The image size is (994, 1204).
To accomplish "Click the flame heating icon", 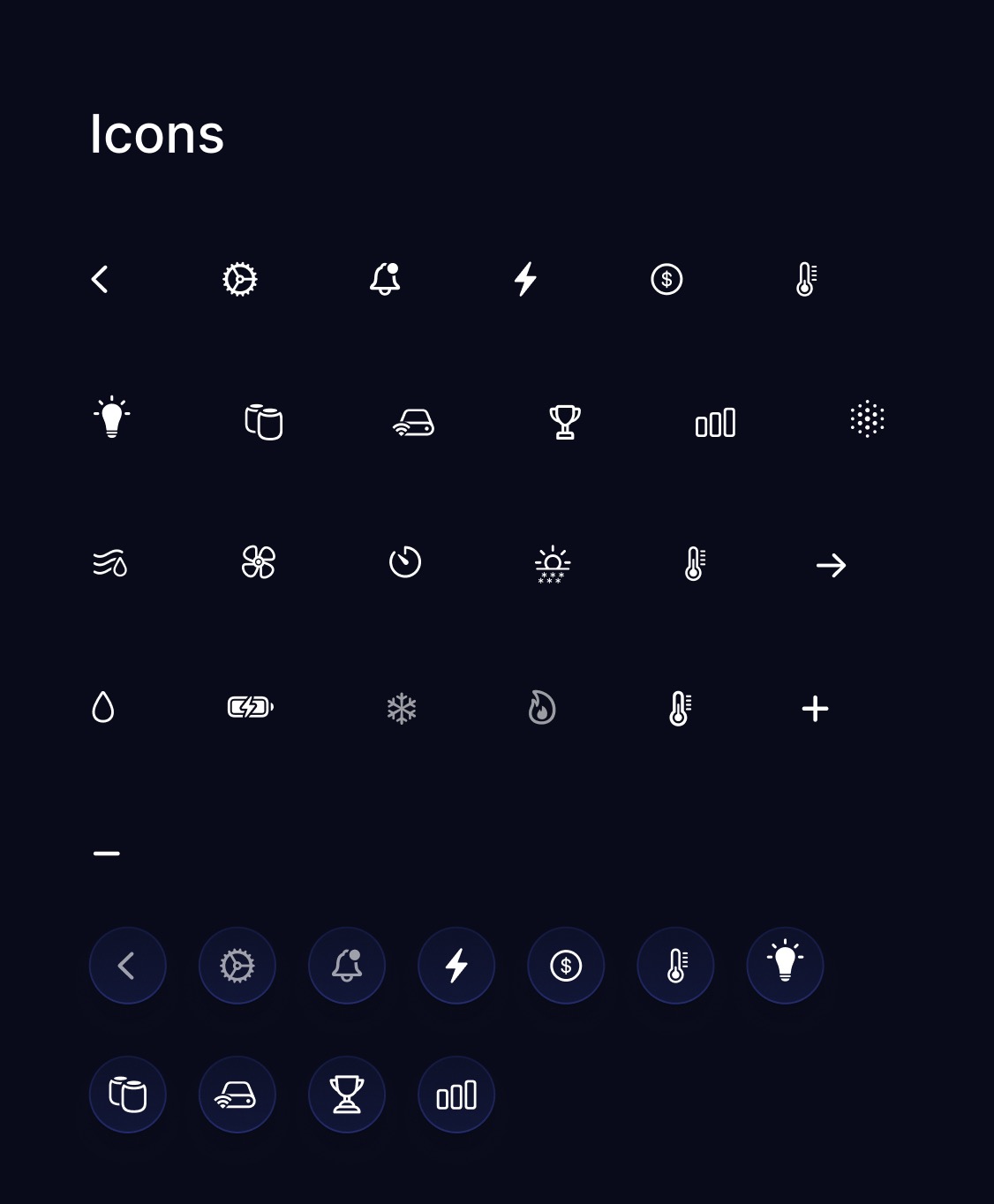I will coord(541,706).
